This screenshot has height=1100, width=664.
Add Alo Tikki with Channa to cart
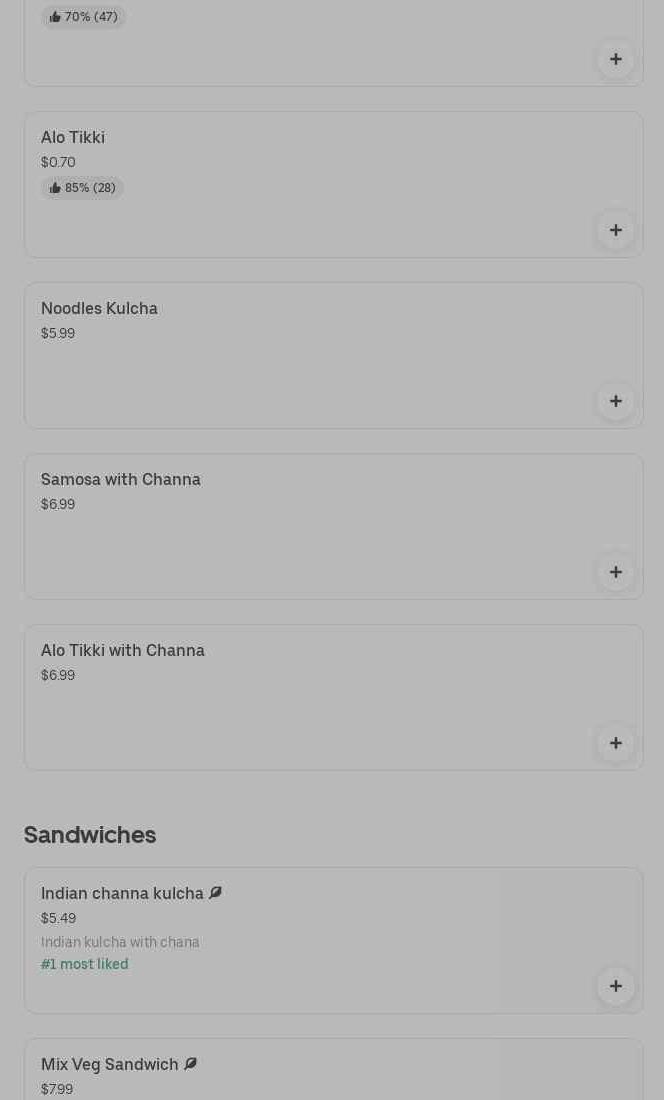coord(616,743)
